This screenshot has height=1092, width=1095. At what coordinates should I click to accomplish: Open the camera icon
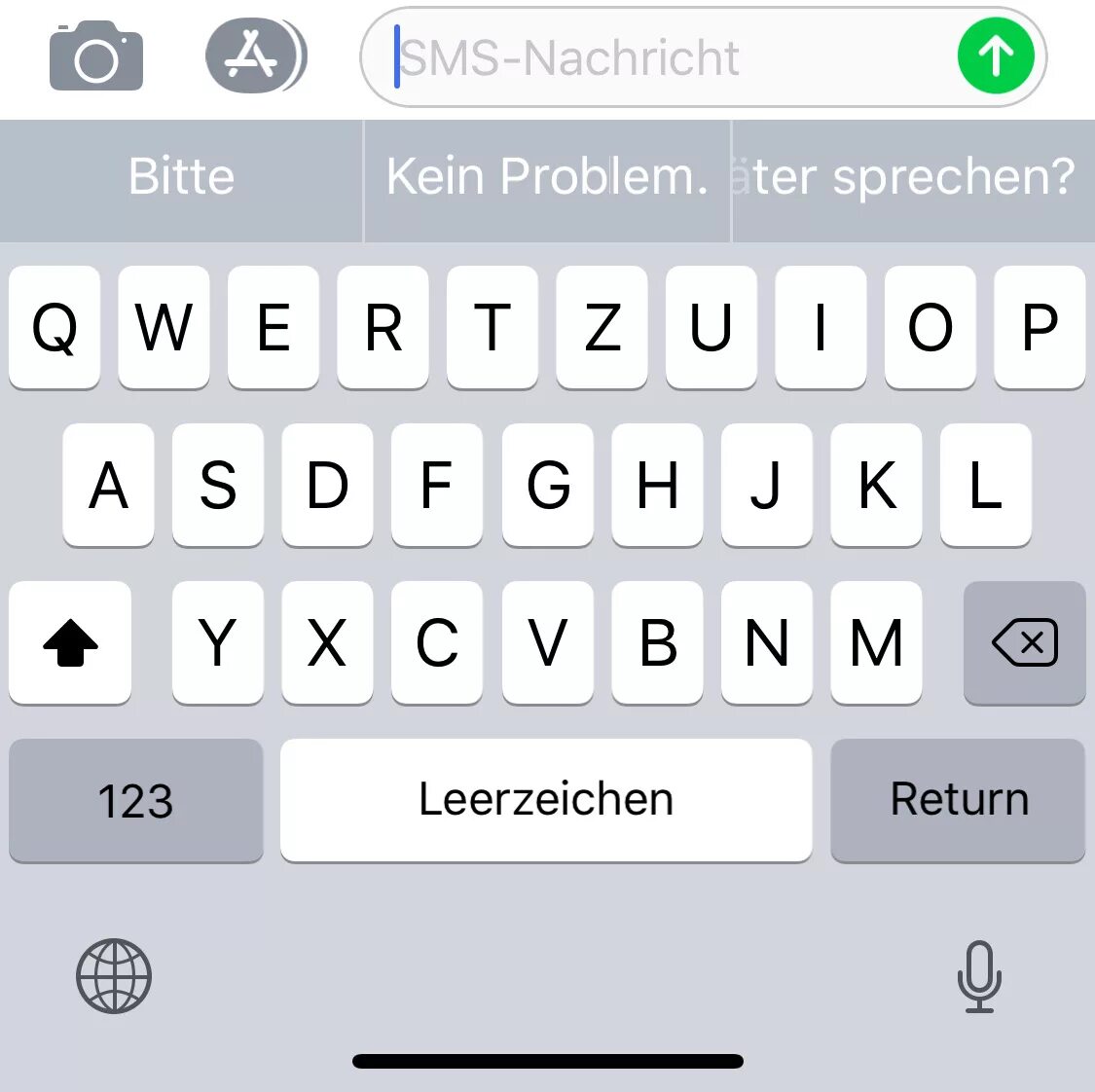pos(95,57)
